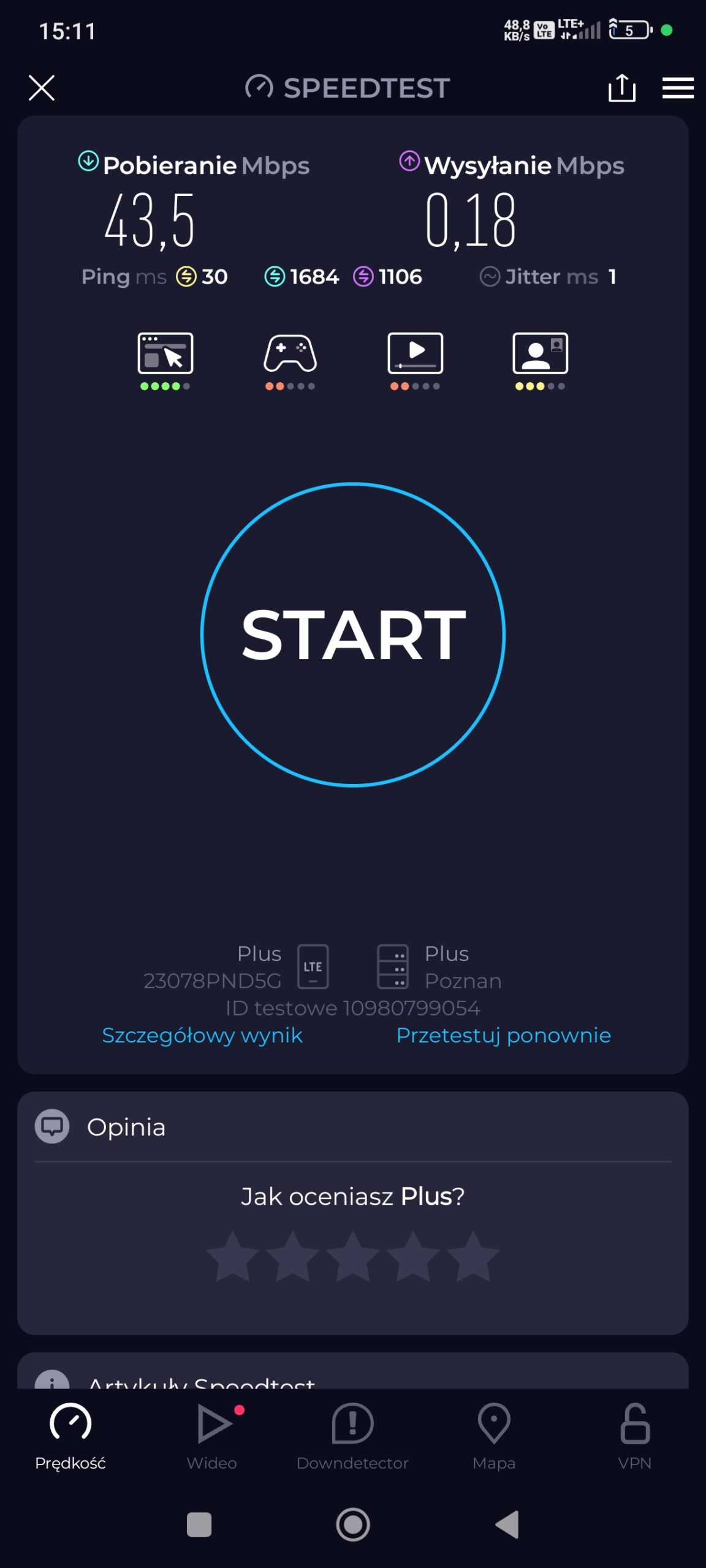The width and height of the screenshot is (706, 1568).
Task: Share the speed test result
Action: pos(621,88)
